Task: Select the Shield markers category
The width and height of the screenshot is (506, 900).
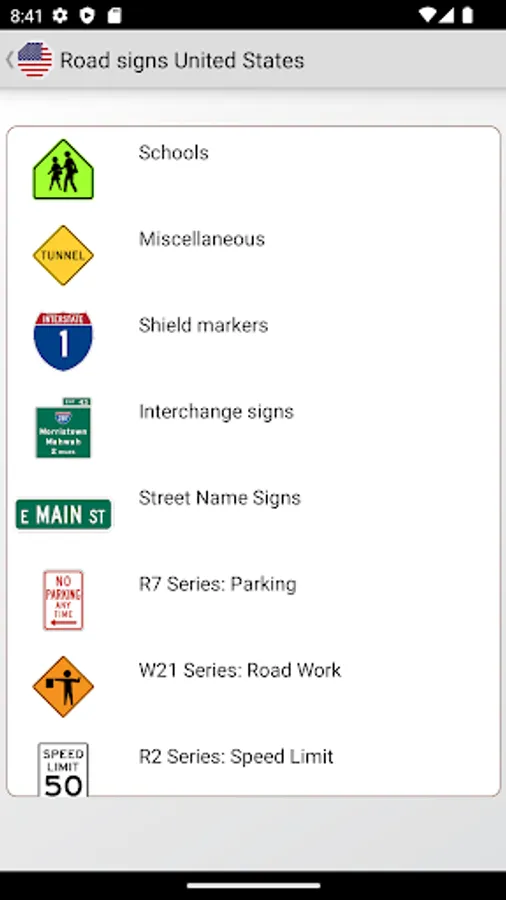Action: 253,342
